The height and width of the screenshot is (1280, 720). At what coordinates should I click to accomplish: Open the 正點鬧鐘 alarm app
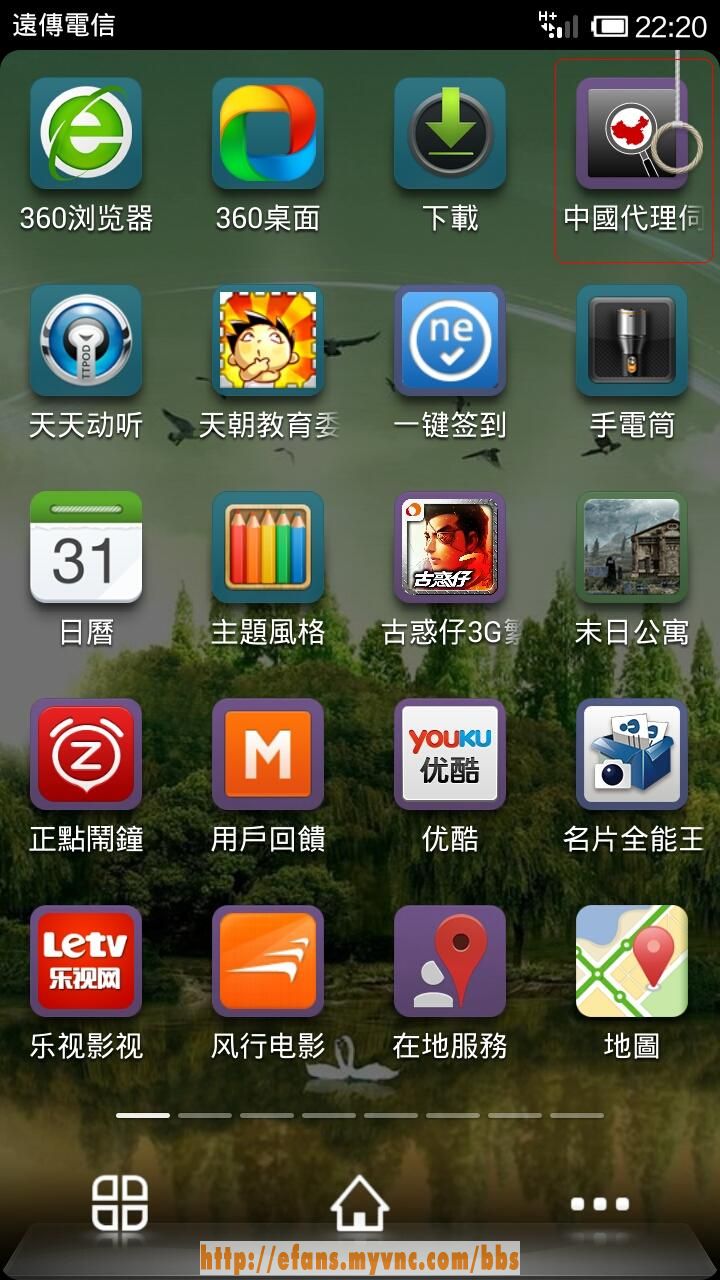tap(86, 755)
